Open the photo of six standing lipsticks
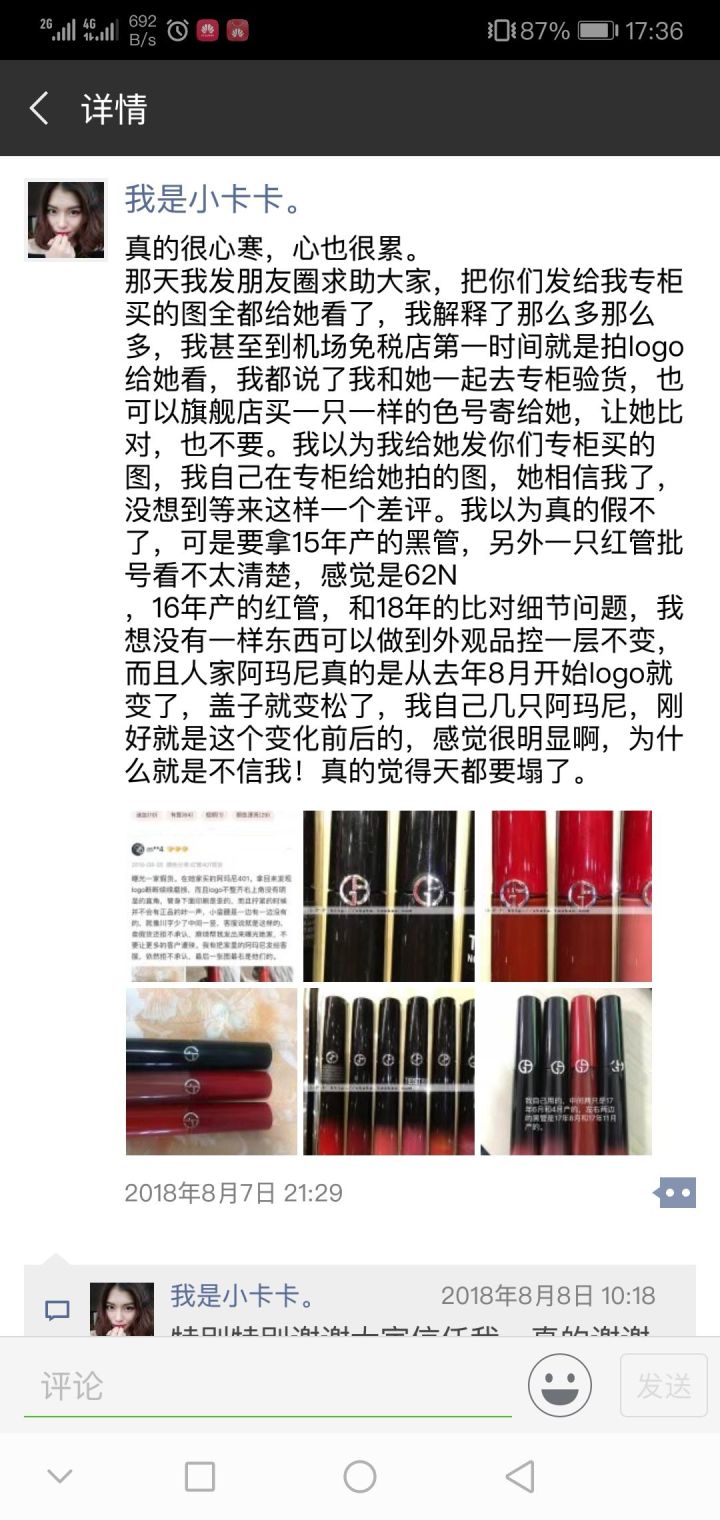 (x=389, y=1072)
